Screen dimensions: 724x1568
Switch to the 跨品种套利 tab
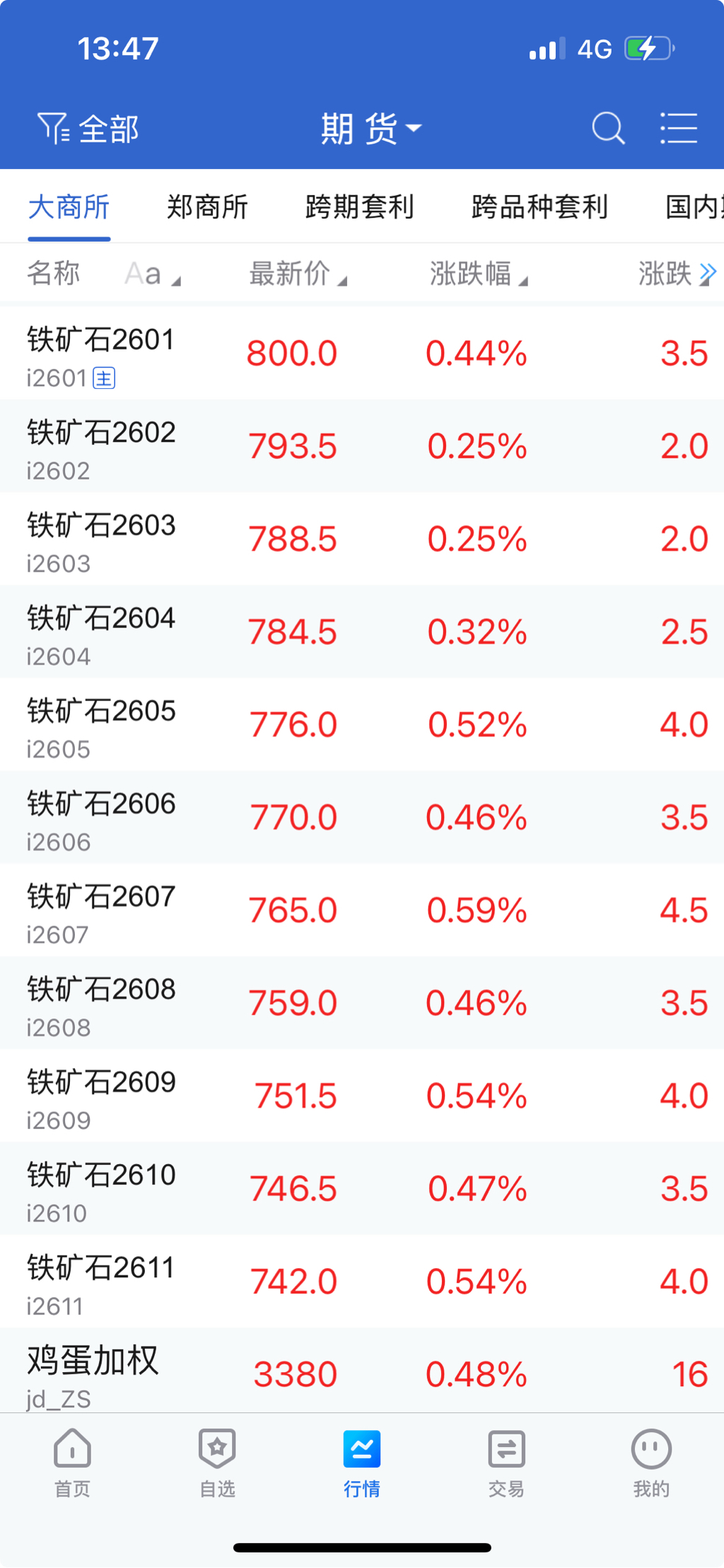tap(539, 207)
